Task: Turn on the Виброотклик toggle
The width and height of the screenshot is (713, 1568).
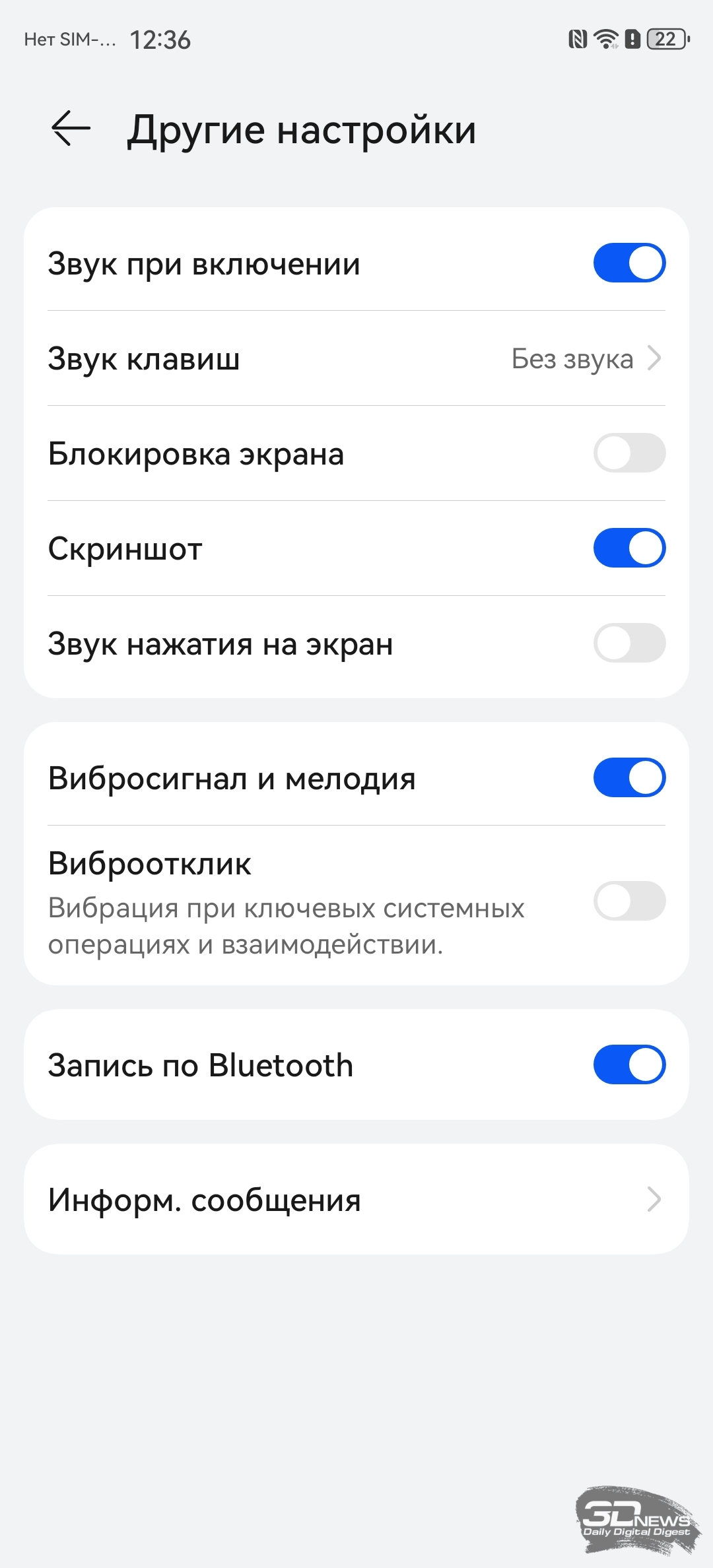Action: [x=628, y=901]
